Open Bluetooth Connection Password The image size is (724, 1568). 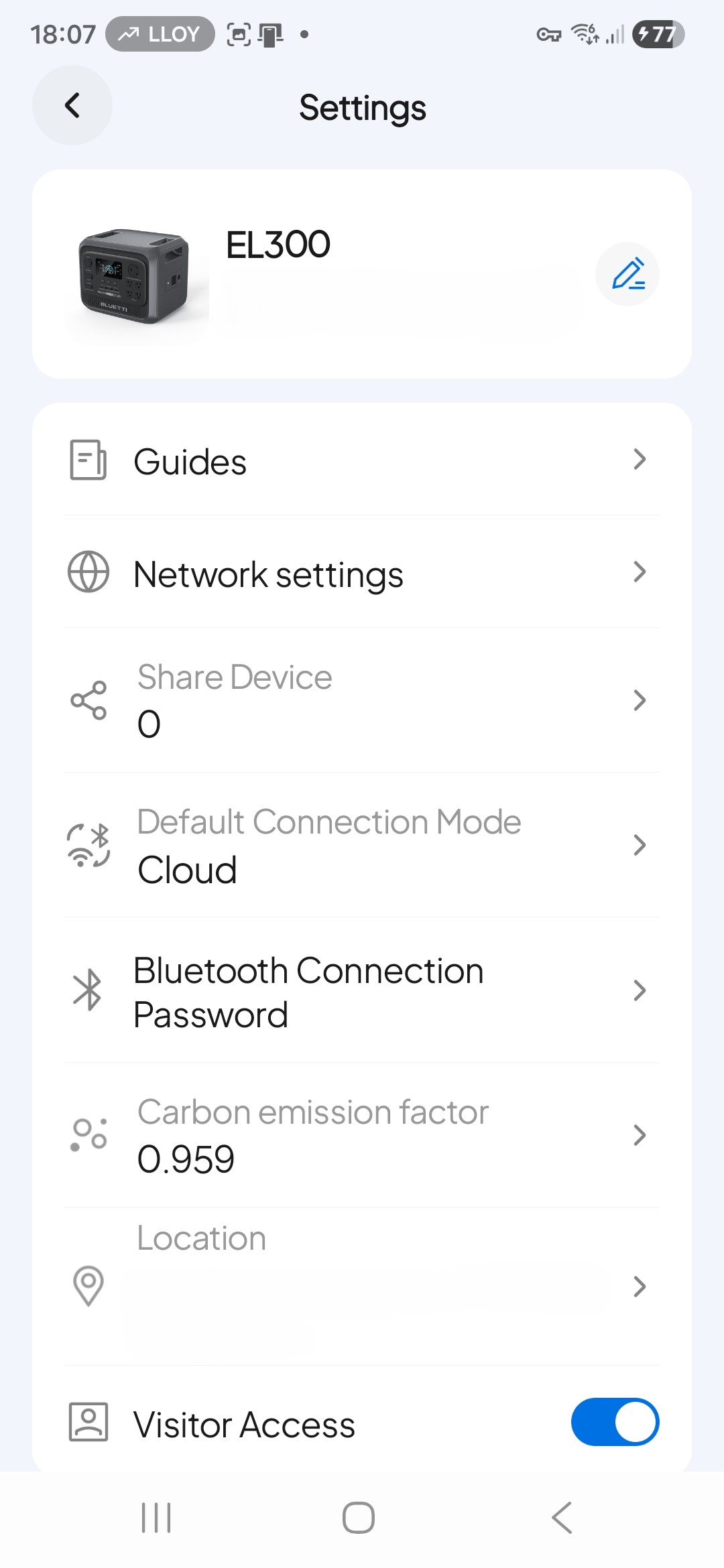[x=362, y=991]
